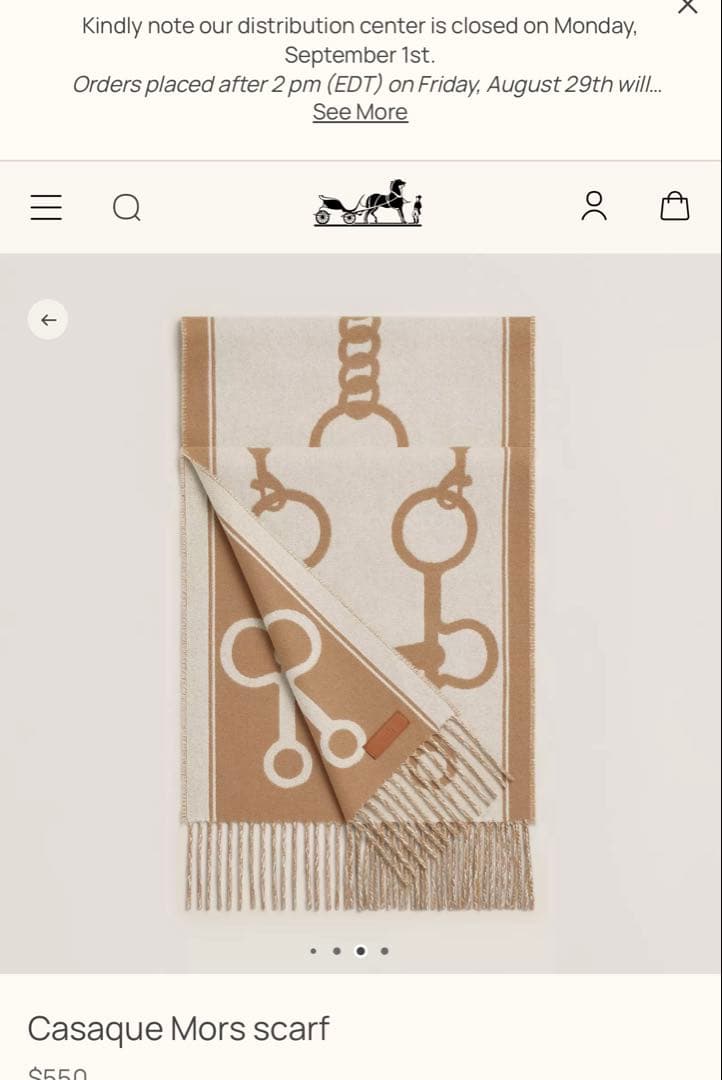The width and height of the screenshot is (722, 1080).
Task: Open the hamburger navigation menu
Action: click(46, 207)
